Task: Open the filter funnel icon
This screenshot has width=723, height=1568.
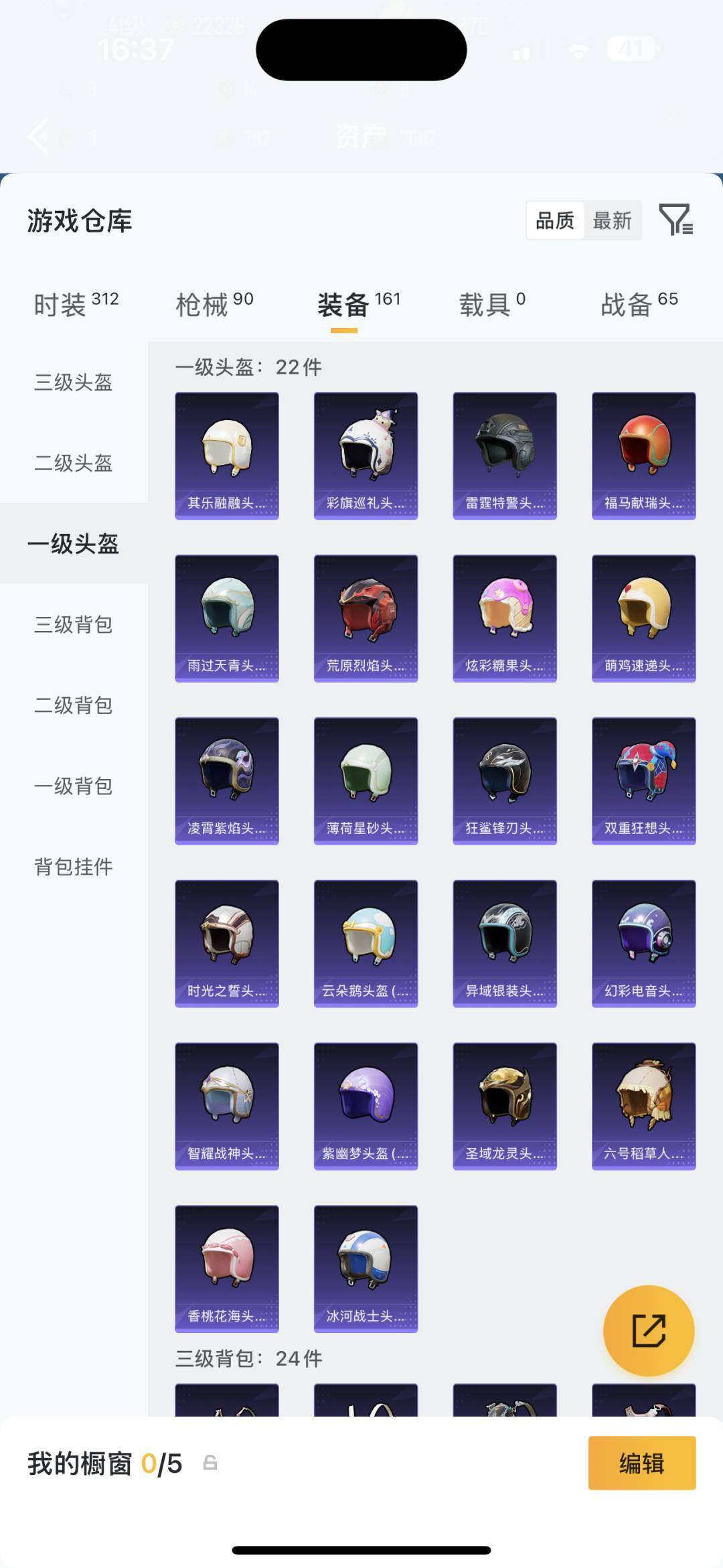Action: [676, 220]
